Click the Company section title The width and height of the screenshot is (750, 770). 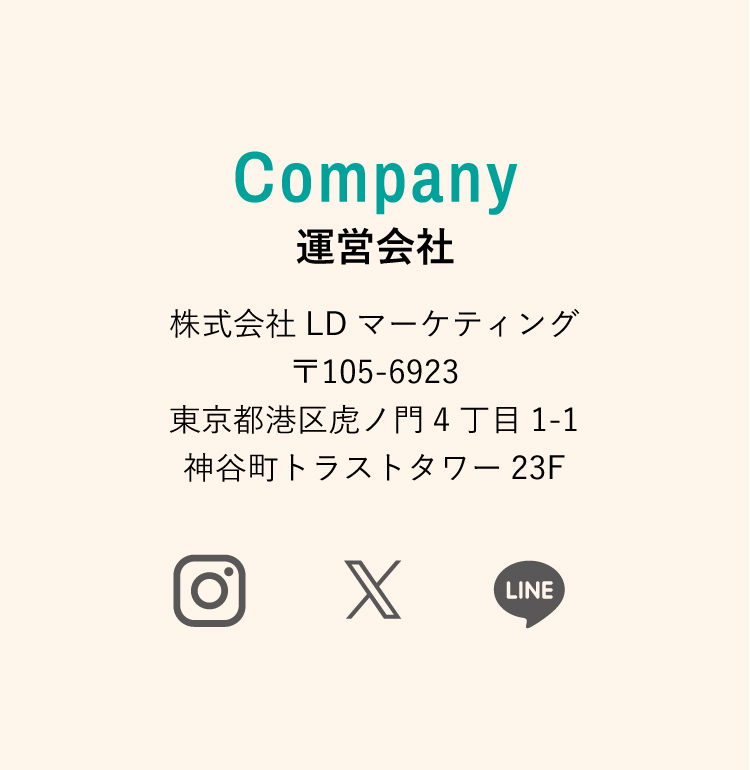pos(374,180)
